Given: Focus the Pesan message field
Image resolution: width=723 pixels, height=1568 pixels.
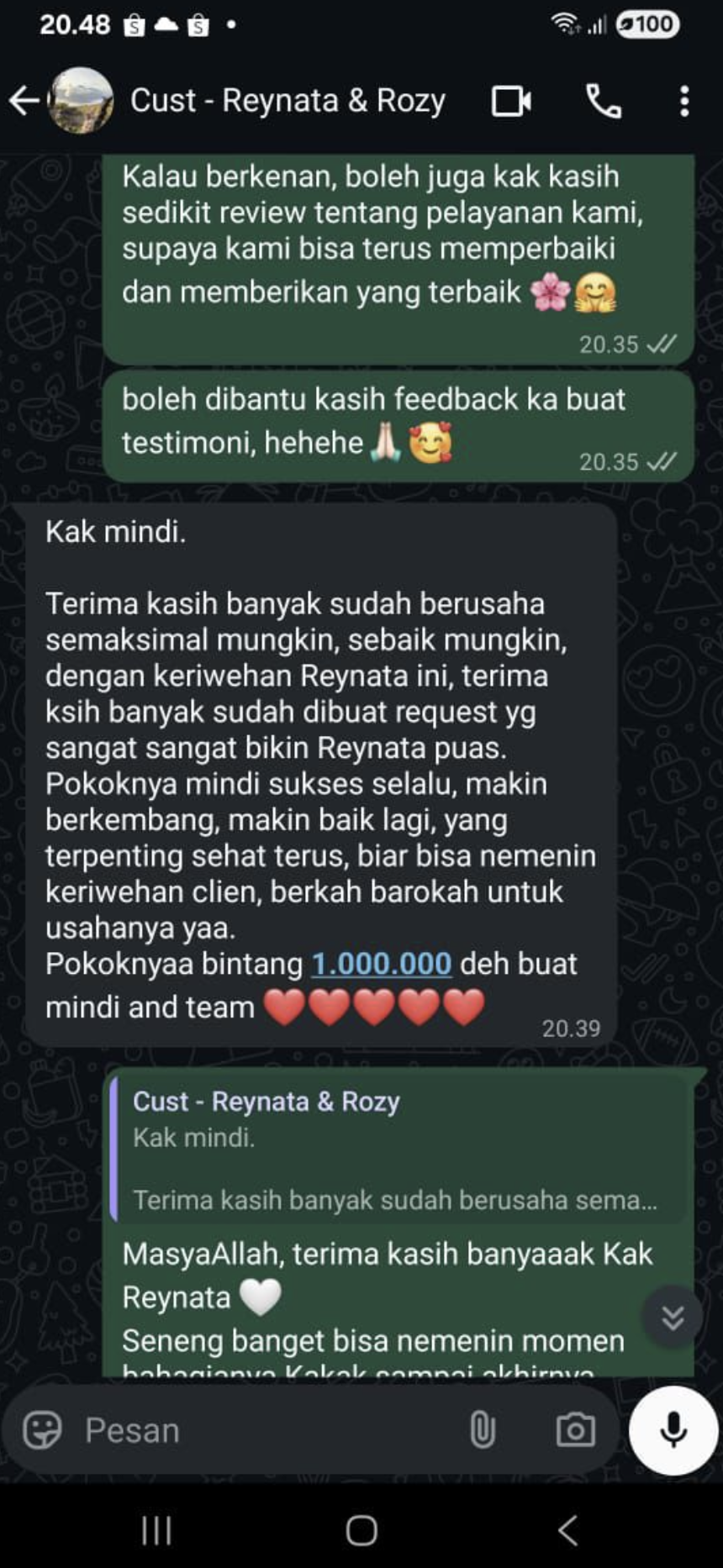Looking at the screenshot, I should [261, 1429].
